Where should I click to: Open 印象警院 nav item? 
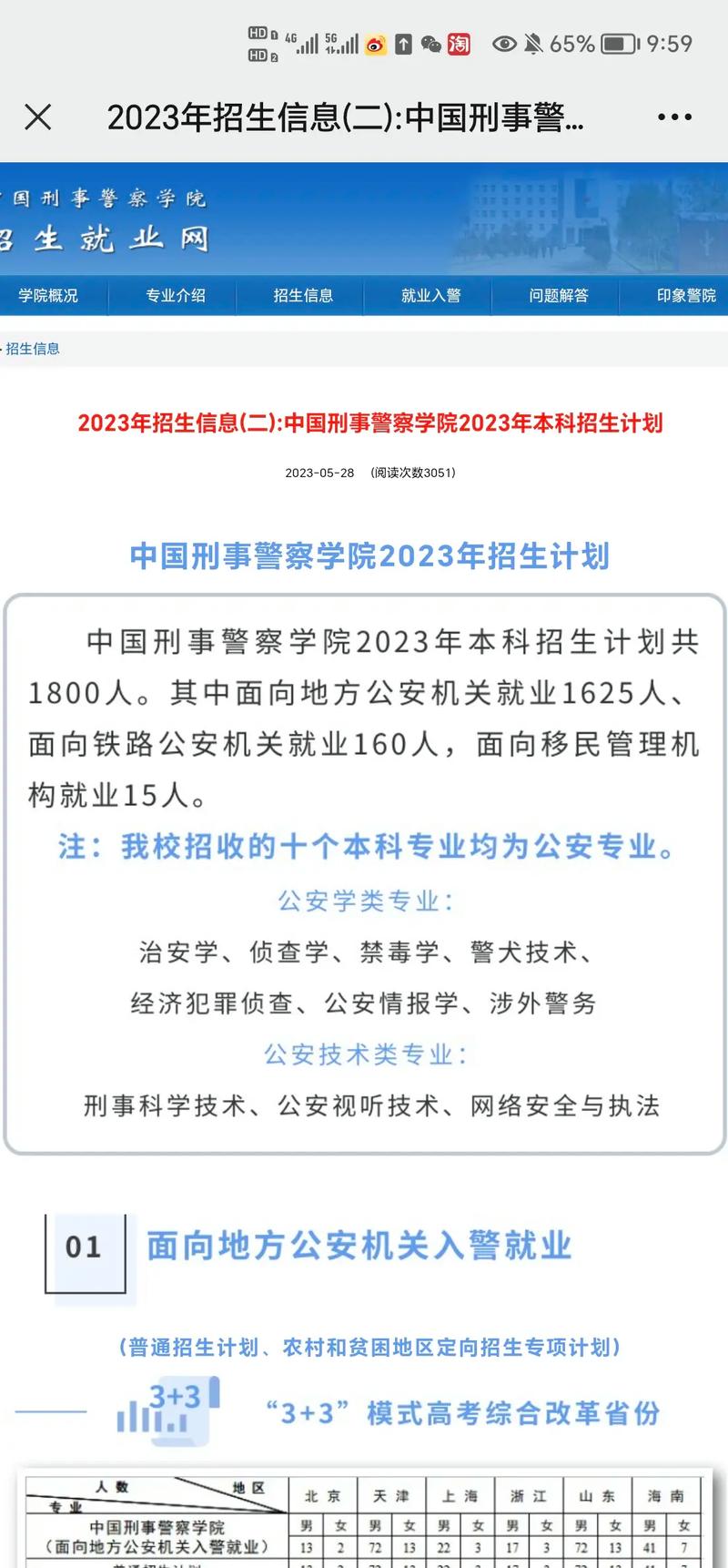[x=685, y=296]
